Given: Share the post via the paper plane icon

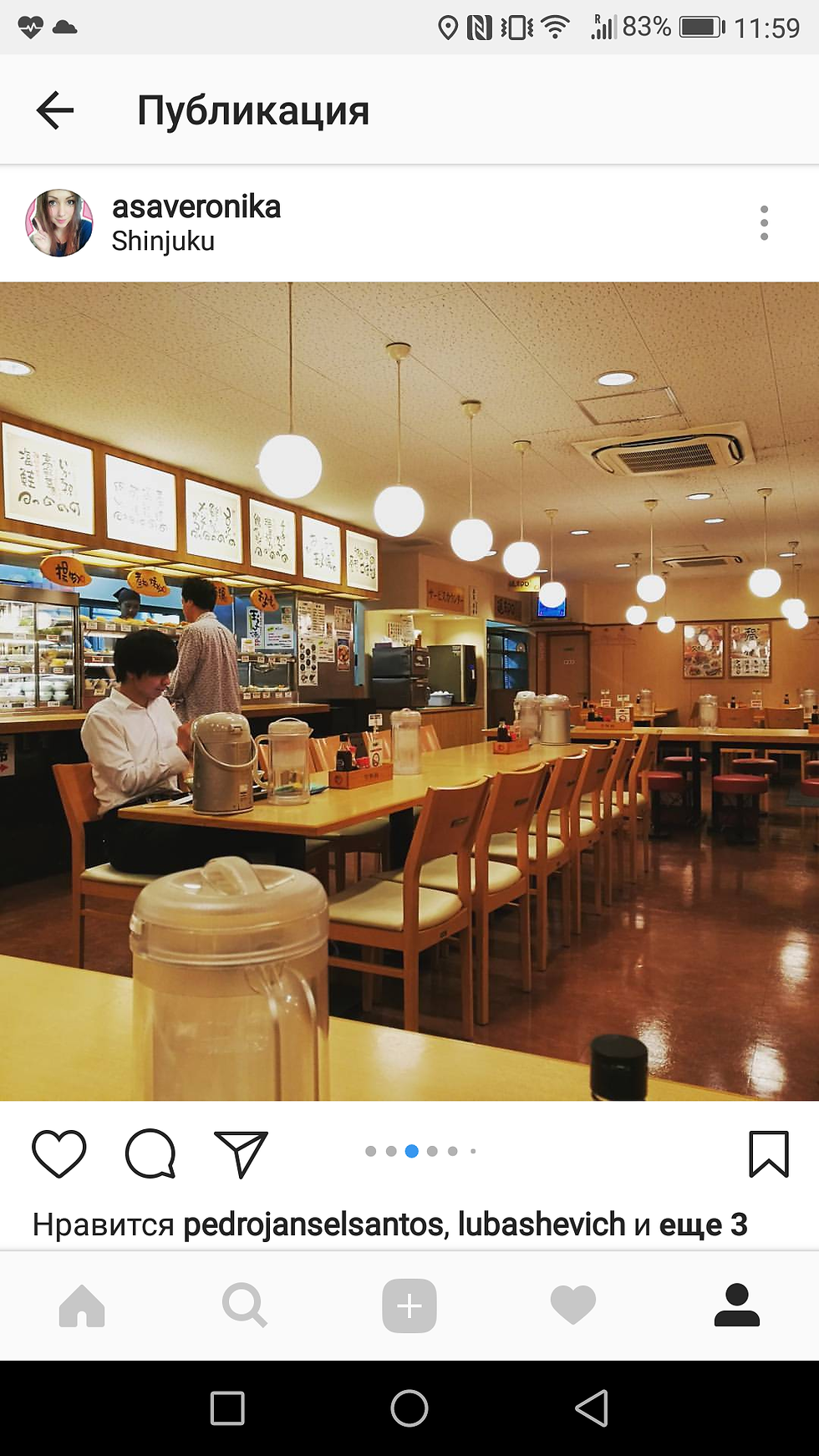Looking at the screenshot, I should [x=241, y=1153].
